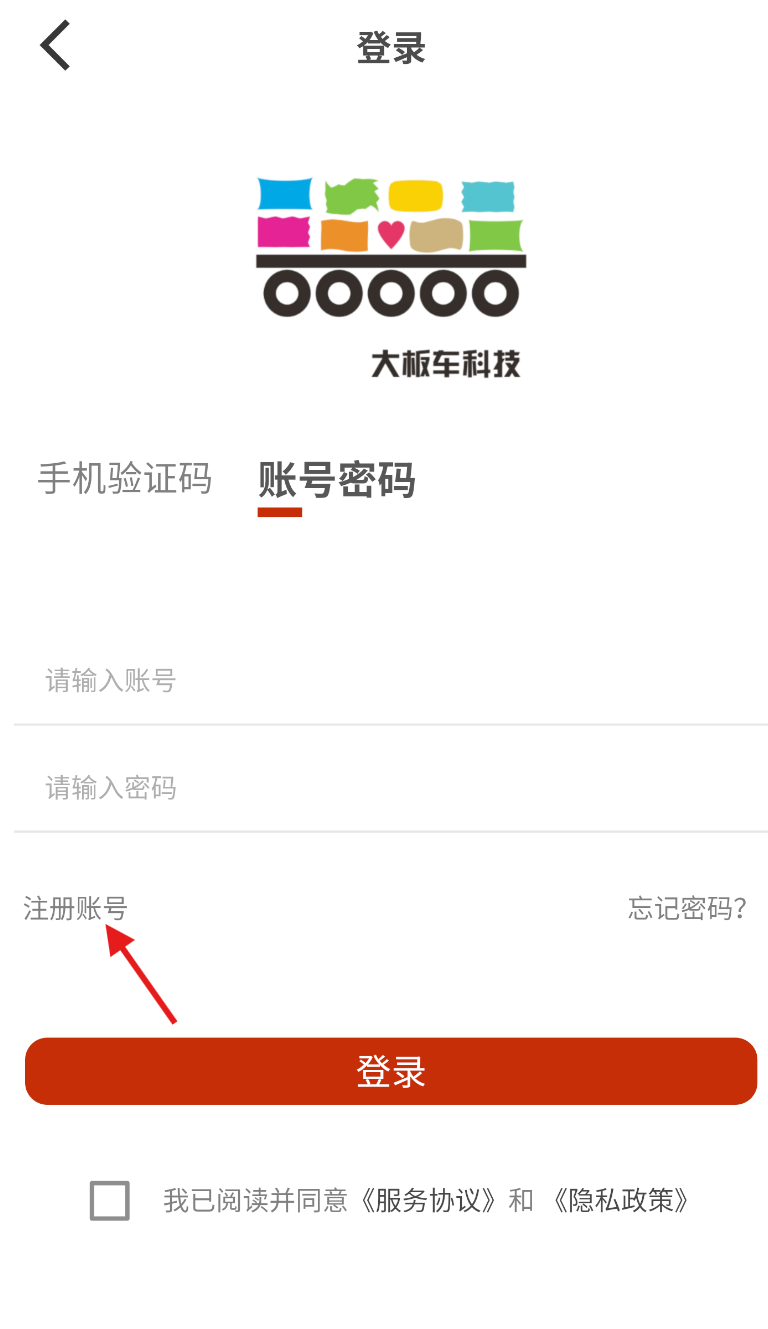768x1329 pixels.
Task: Open the 忘记密码? link
Action: pos(688,909)
